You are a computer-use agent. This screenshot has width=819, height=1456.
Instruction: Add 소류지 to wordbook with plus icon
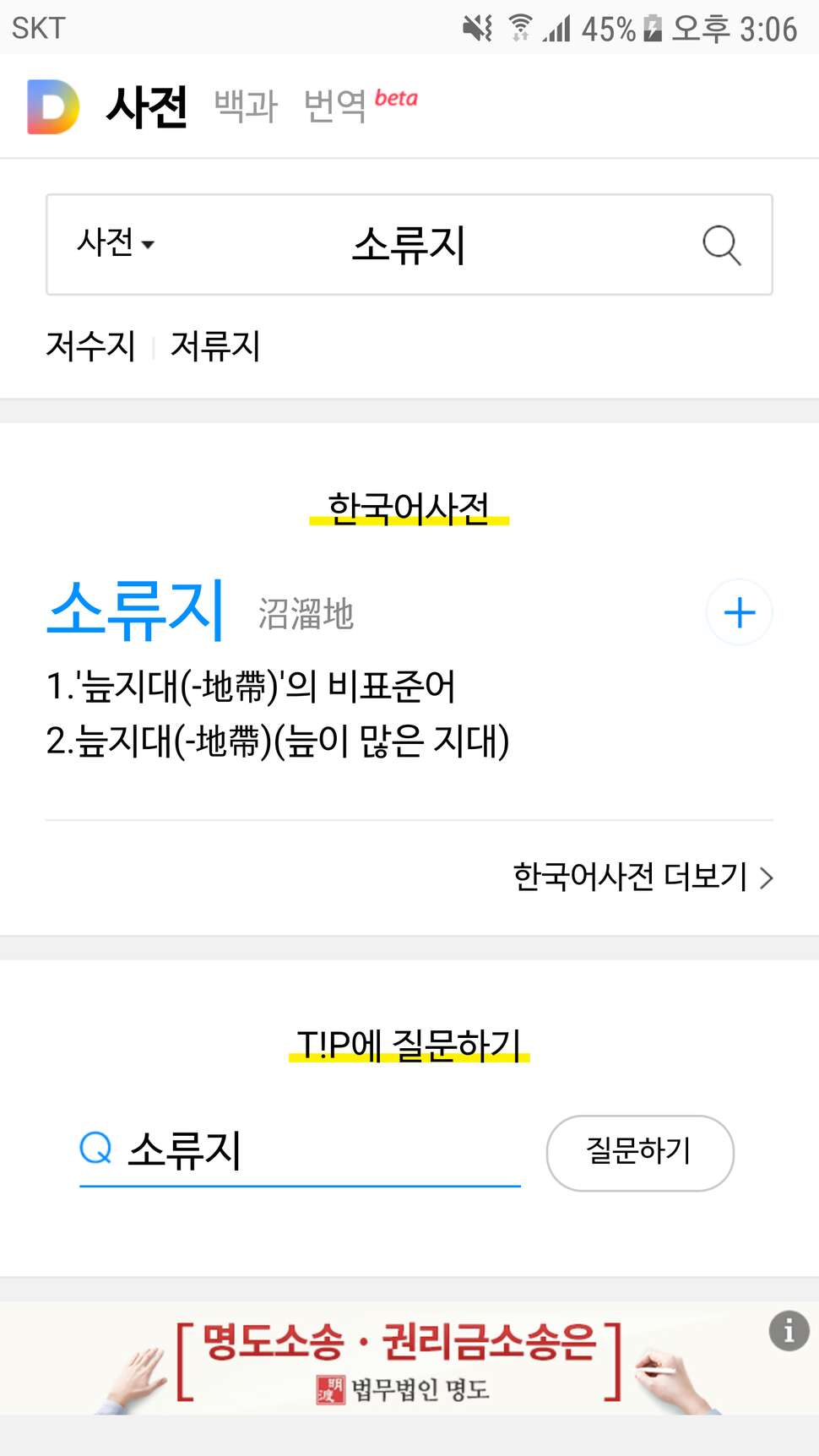(740, 612)
